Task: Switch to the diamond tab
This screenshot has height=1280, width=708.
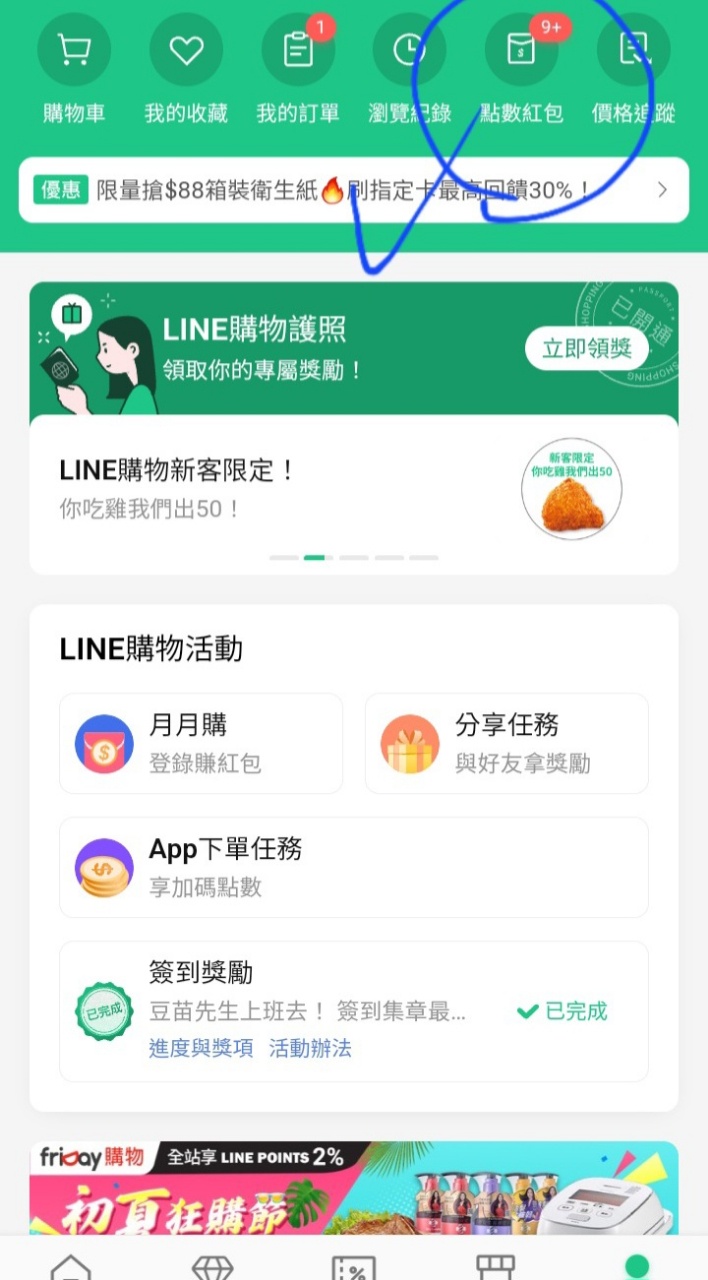Action: click(212, 1265)
